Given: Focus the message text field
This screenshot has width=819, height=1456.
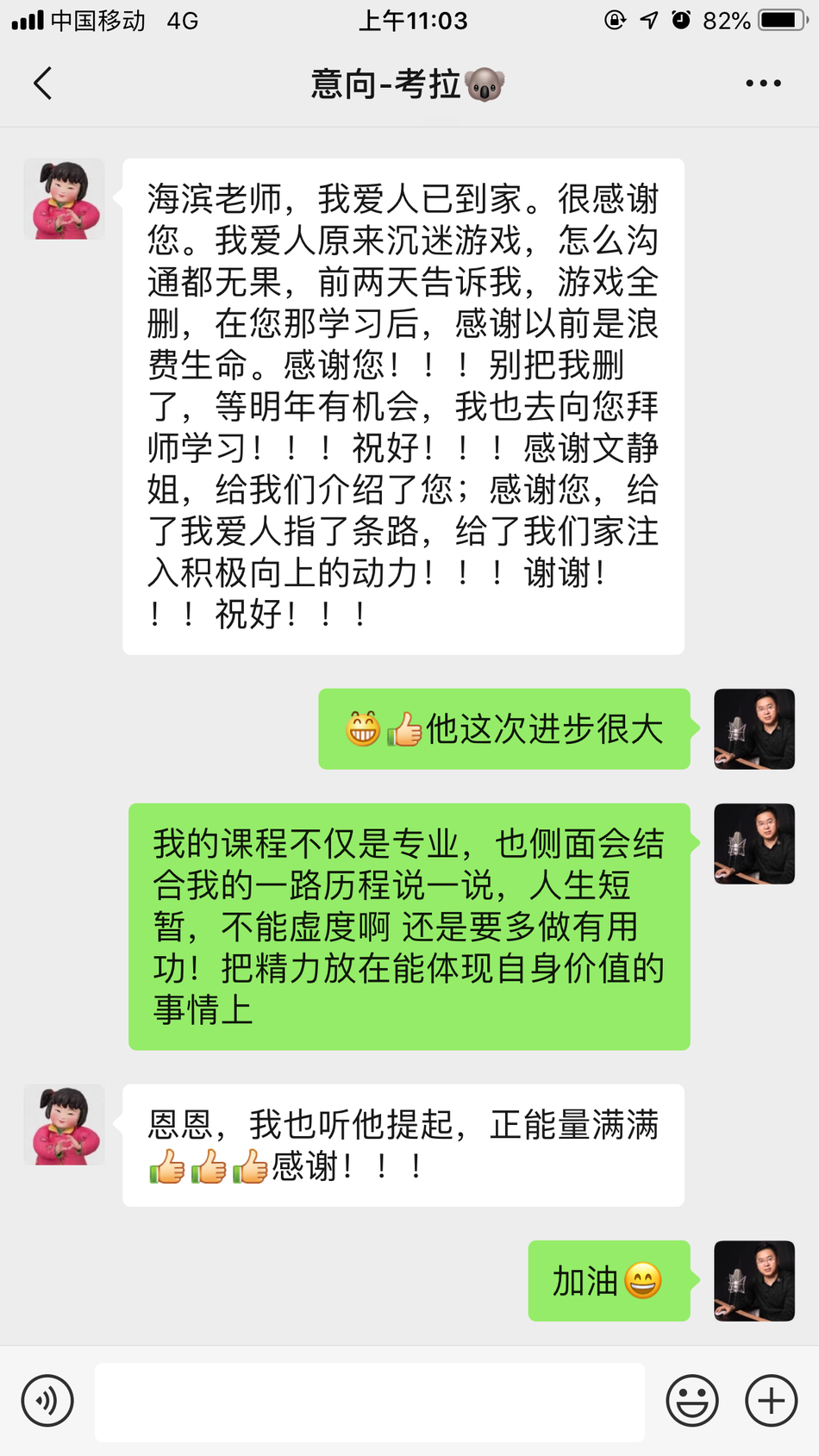Looking at the screenshot, I should (x=370, y=1401).
